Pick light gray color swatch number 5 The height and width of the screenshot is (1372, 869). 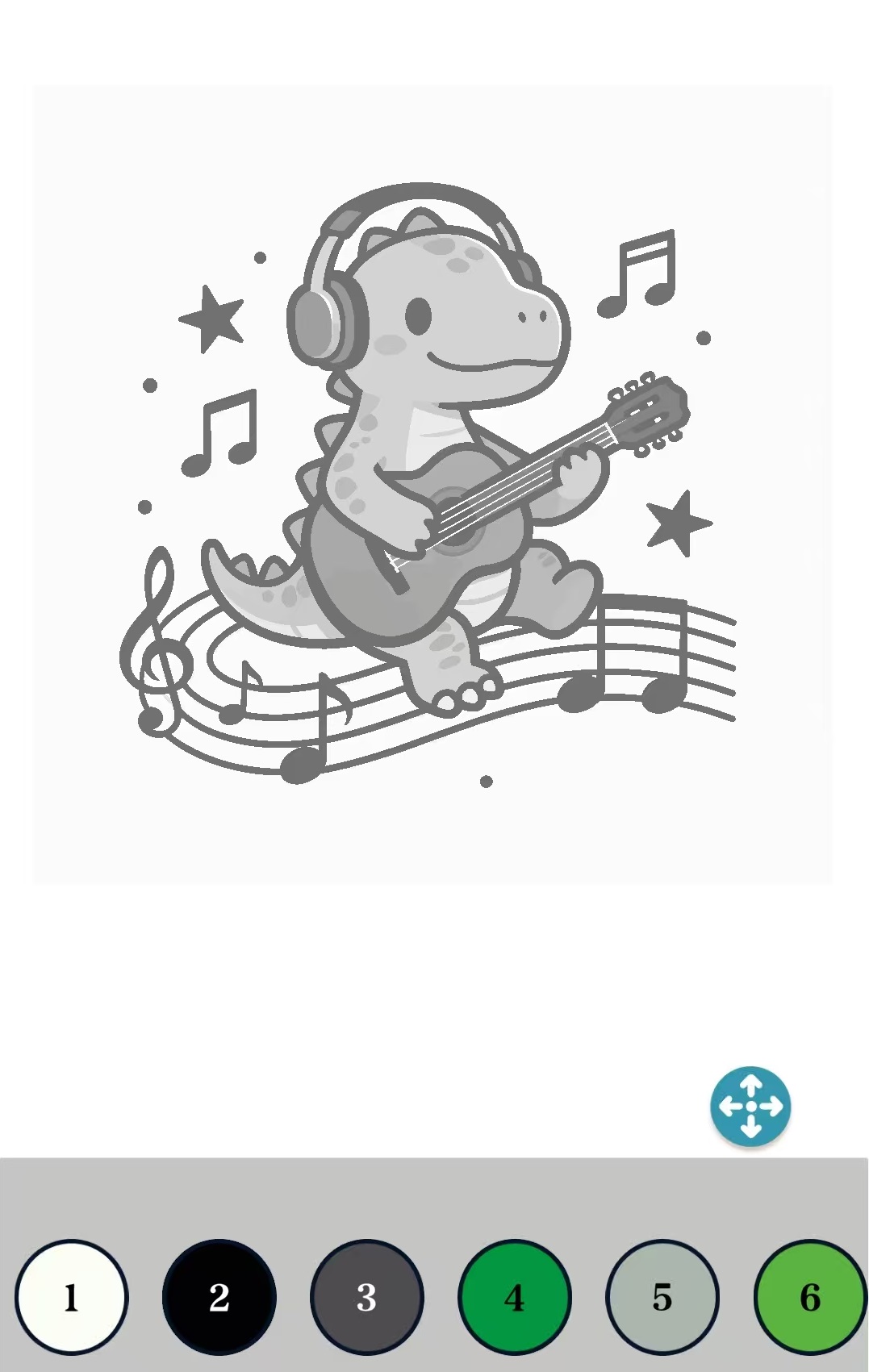pyautogui.click(x=662, y=1297)
